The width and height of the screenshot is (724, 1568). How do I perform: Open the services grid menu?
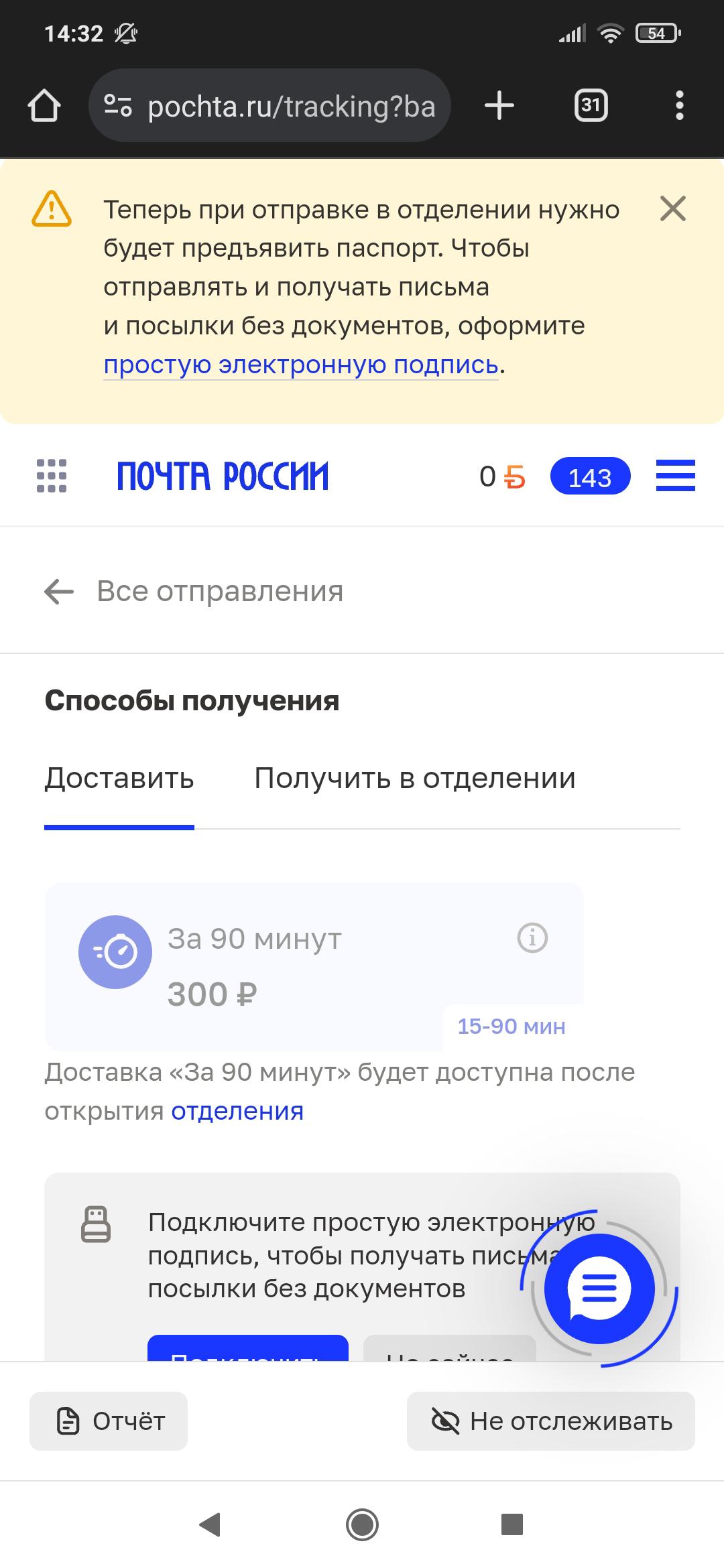click(52, 476)
